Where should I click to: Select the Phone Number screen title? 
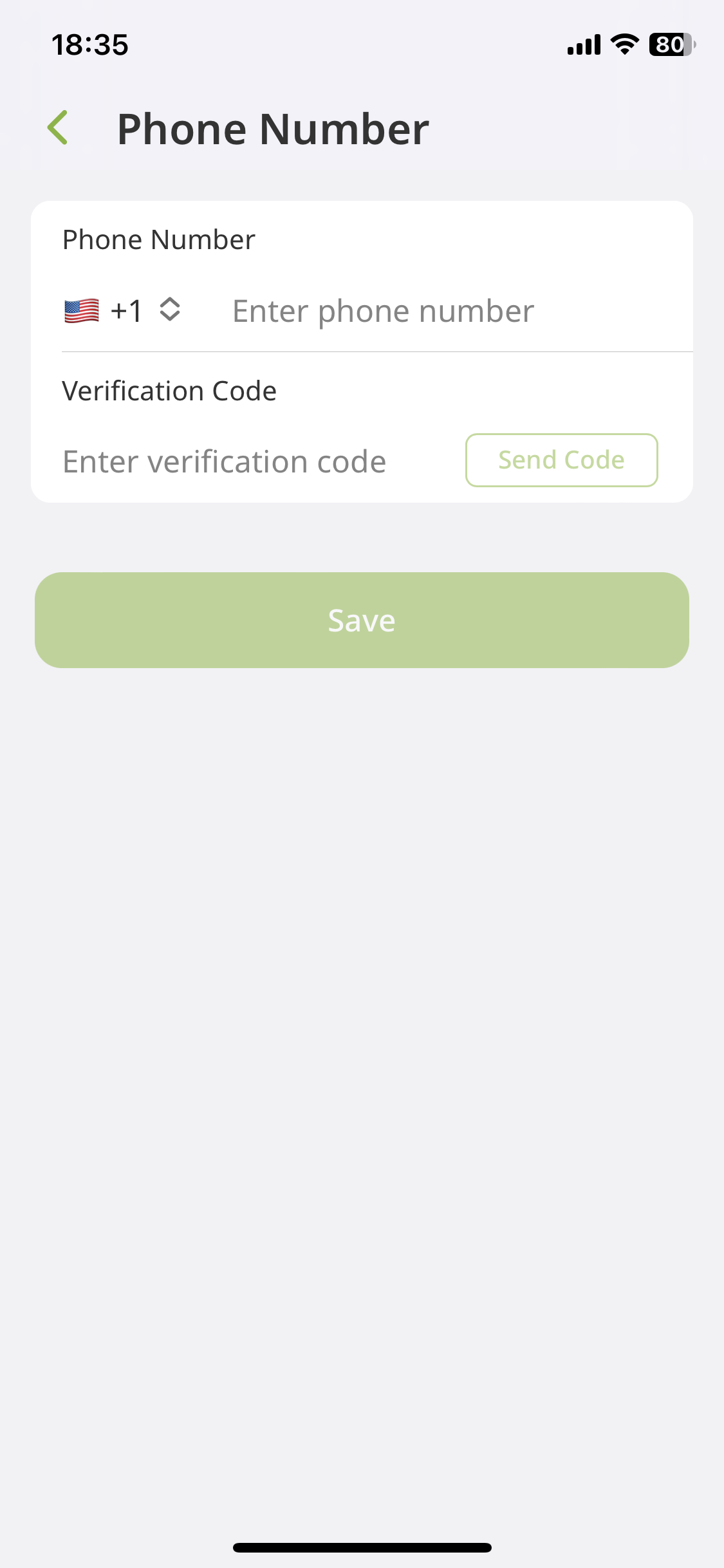tap(273, 127)
